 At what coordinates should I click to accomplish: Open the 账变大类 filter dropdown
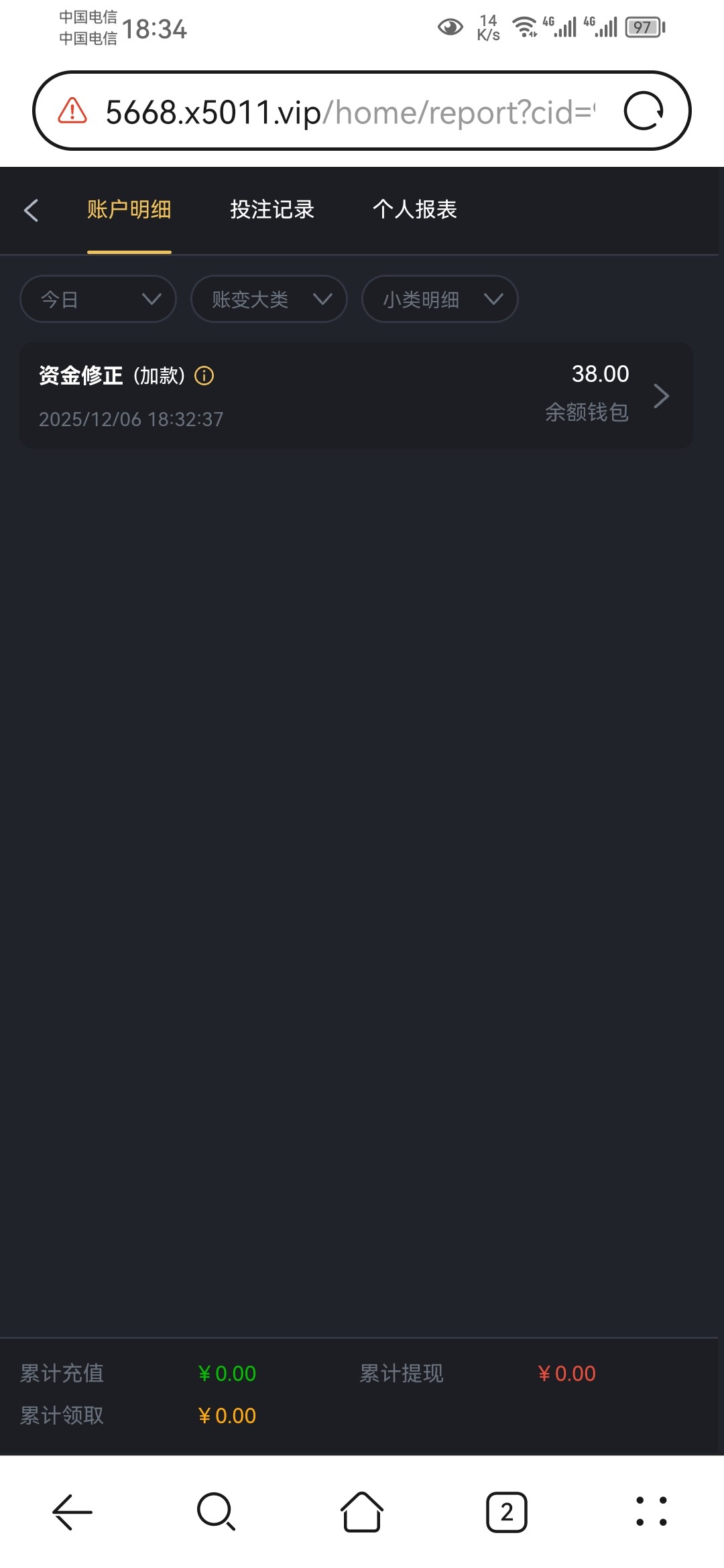tap(269, 299)
